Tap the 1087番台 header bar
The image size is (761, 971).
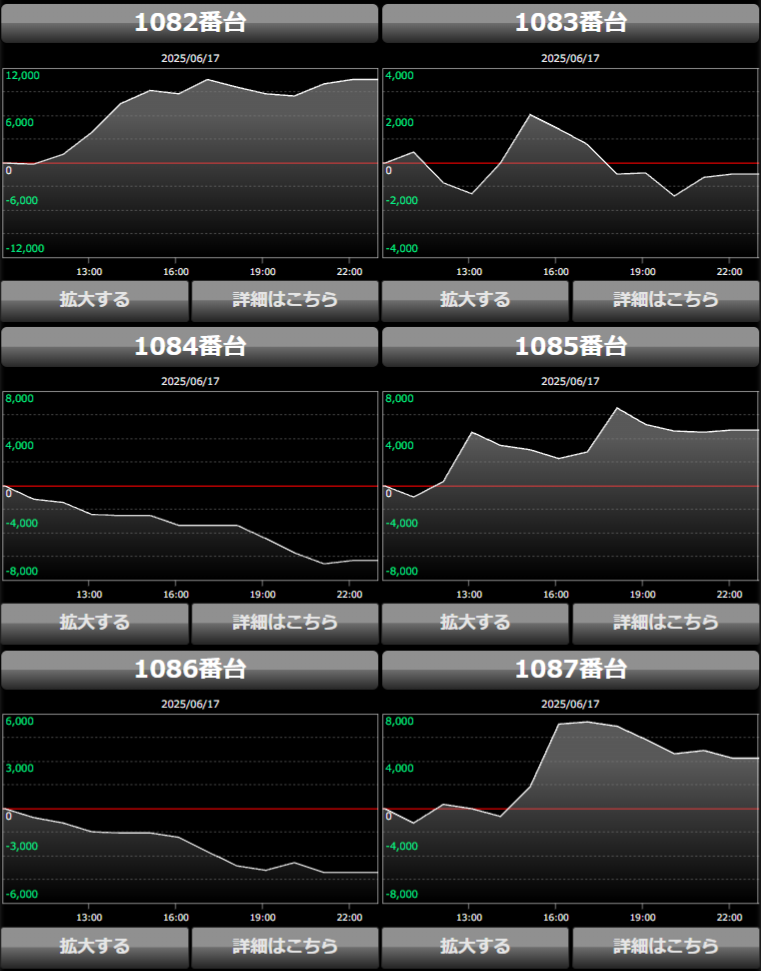pos(571,669)
